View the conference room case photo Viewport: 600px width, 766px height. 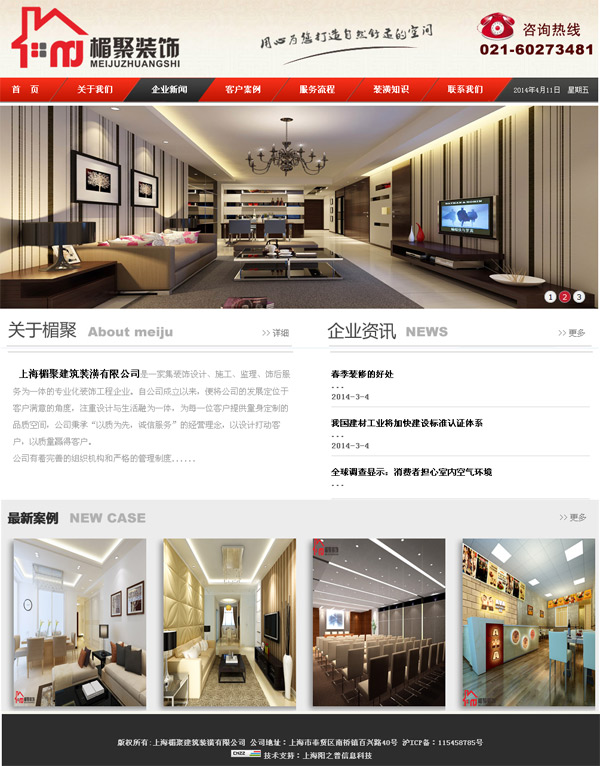pyautogui.click(x=379, y=621)
